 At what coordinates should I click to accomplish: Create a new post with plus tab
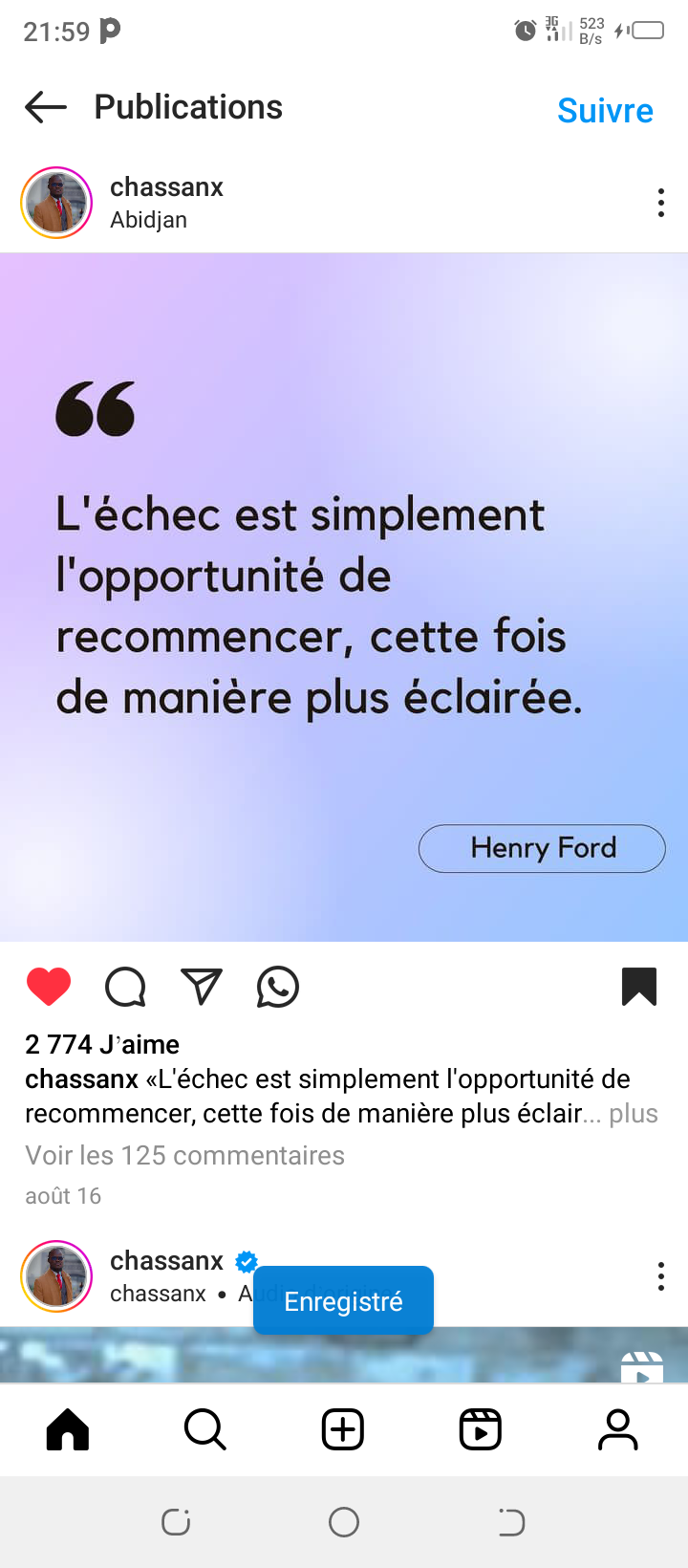[x=343, y=1430]
